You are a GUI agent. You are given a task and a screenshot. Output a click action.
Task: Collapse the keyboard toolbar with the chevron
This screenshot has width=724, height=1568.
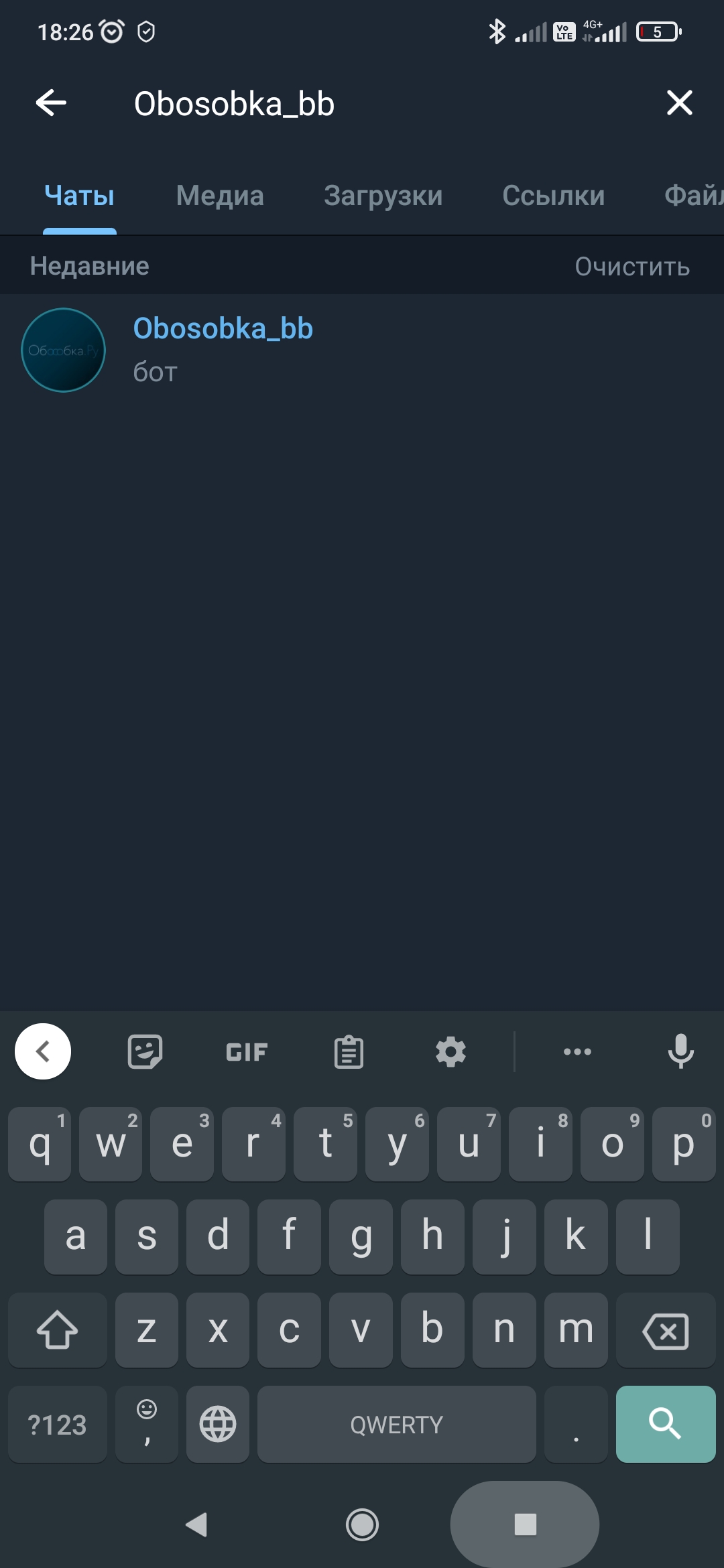(x=43, y=1051)
